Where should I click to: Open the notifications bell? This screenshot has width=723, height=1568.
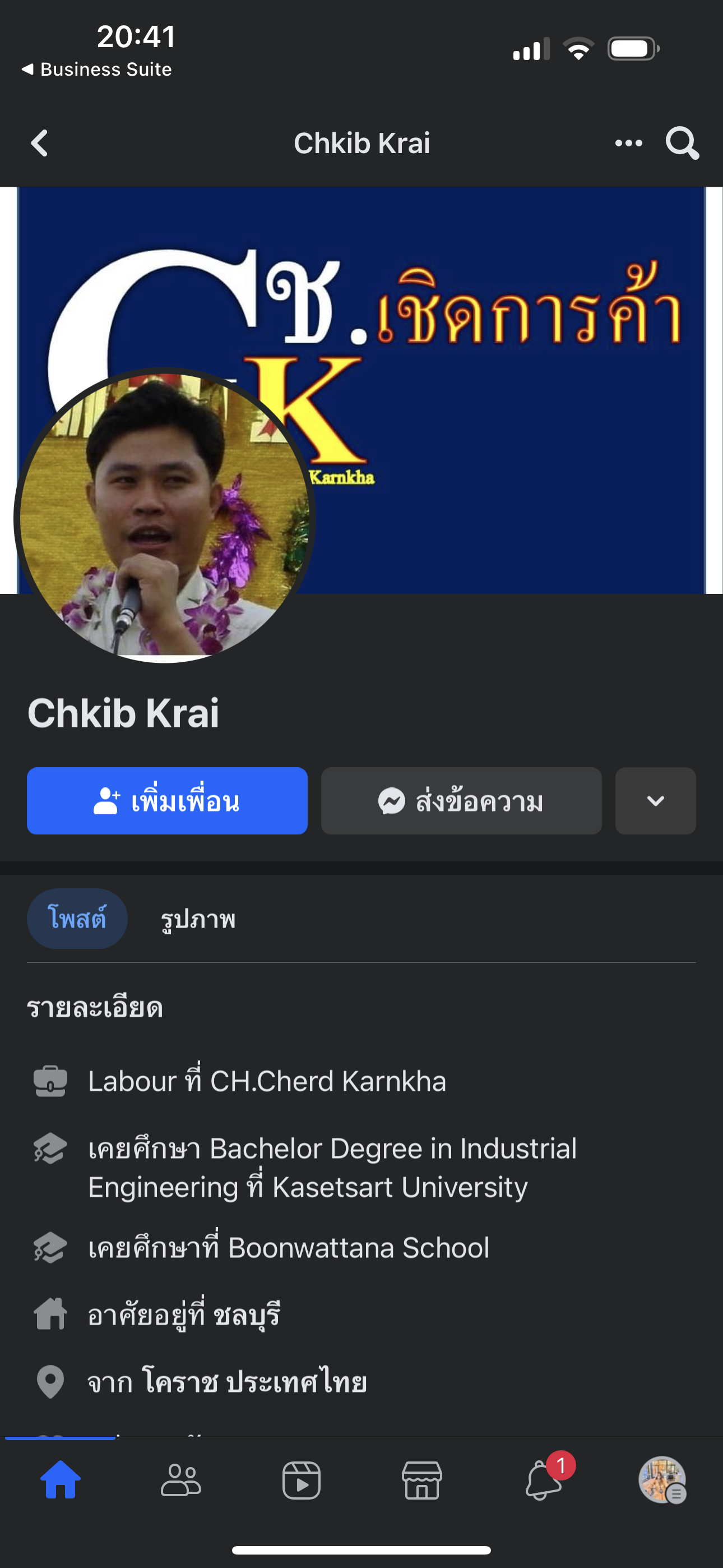[543, 1481]
